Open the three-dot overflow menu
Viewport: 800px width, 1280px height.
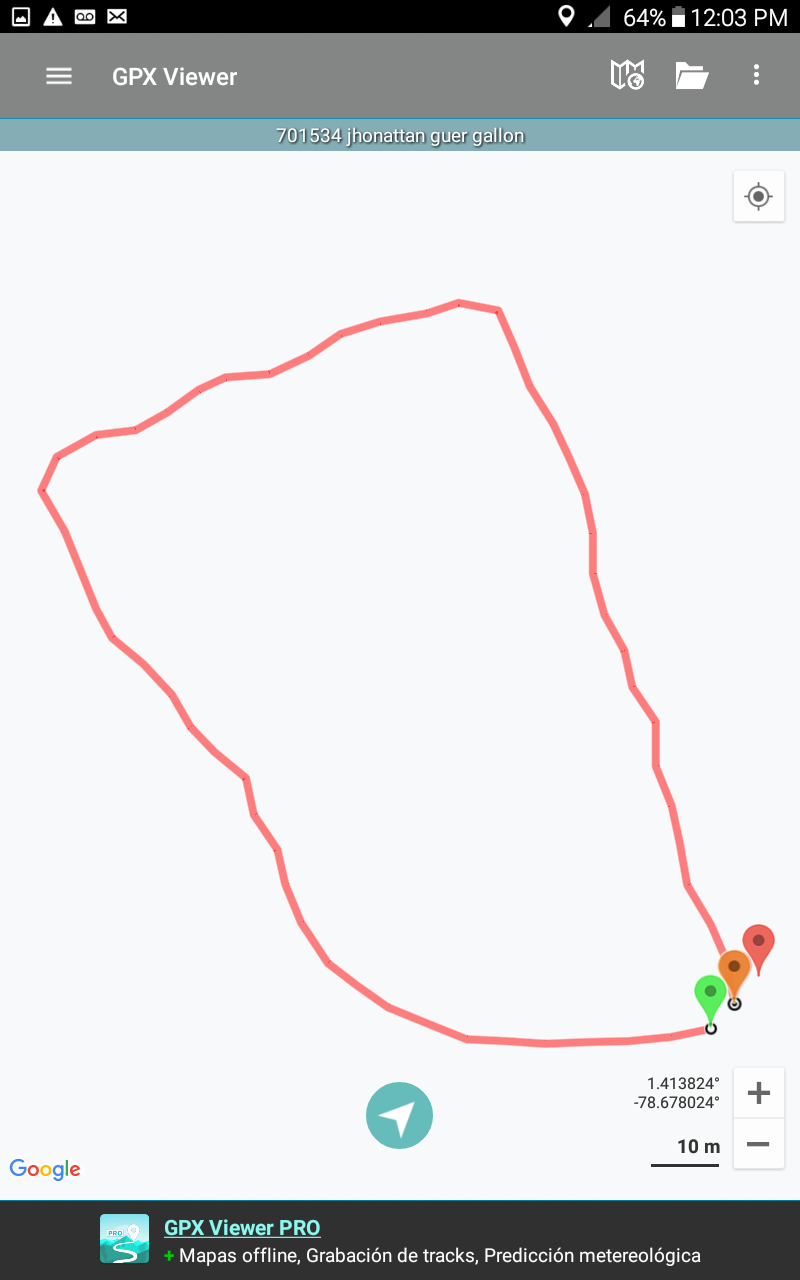click(x=756, y=75)
